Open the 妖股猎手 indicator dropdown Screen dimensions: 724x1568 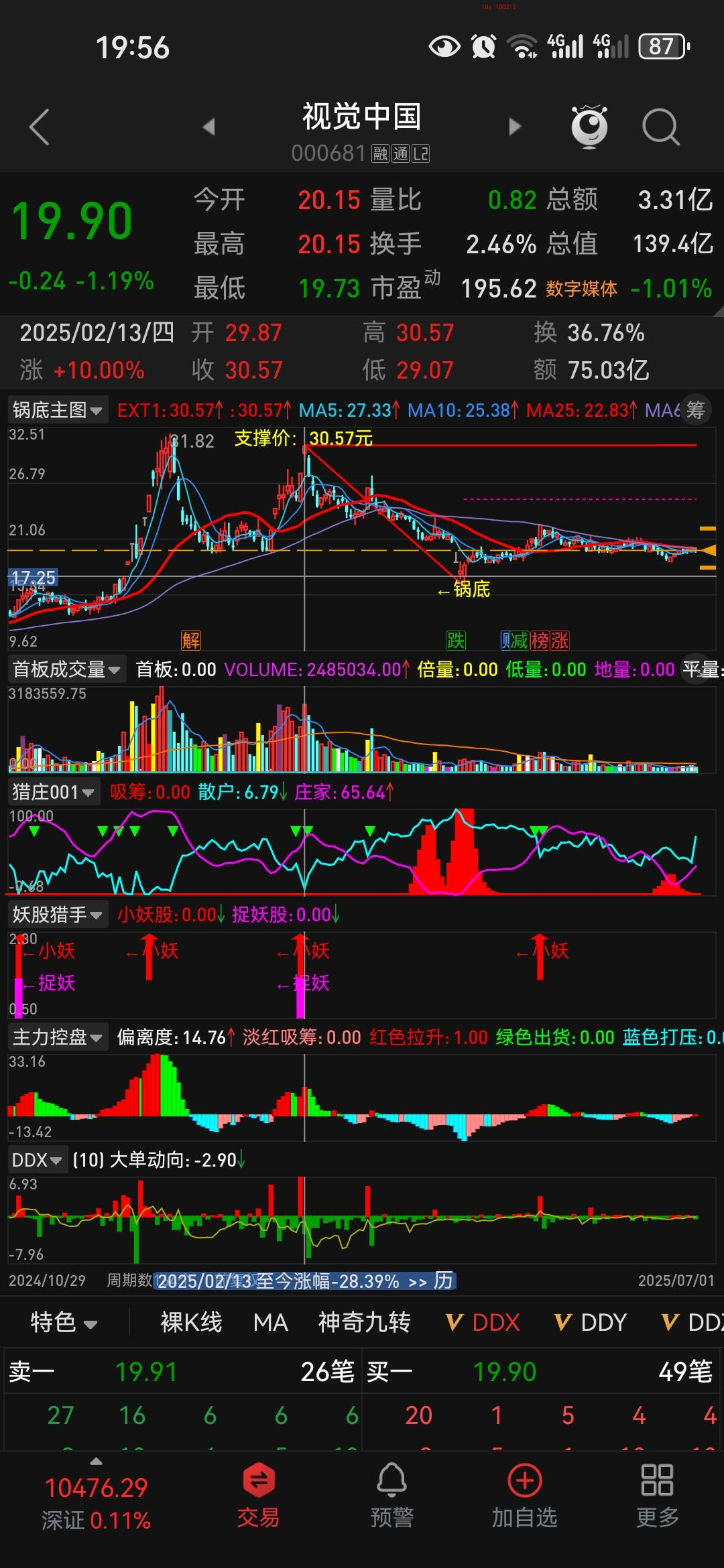[x=57, y=915]
